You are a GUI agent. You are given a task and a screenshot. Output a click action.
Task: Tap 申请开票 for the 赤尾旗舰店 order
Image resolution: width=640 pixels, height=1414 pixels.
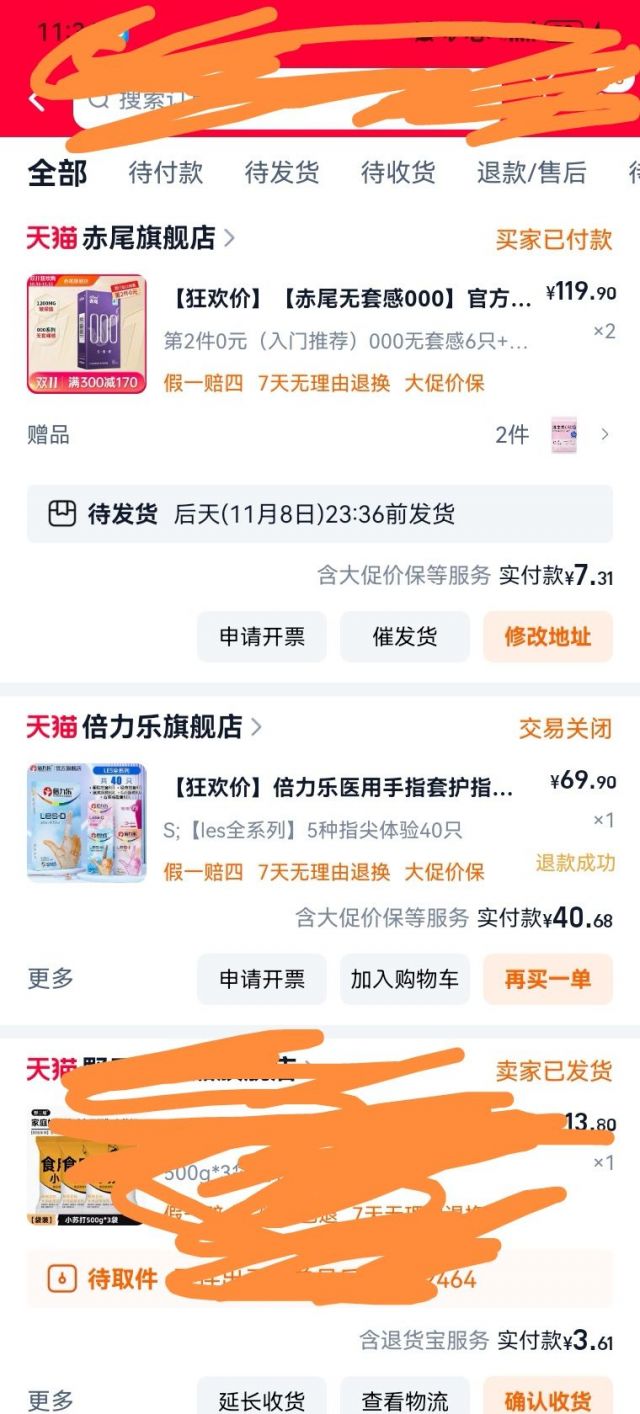[262, 637]
